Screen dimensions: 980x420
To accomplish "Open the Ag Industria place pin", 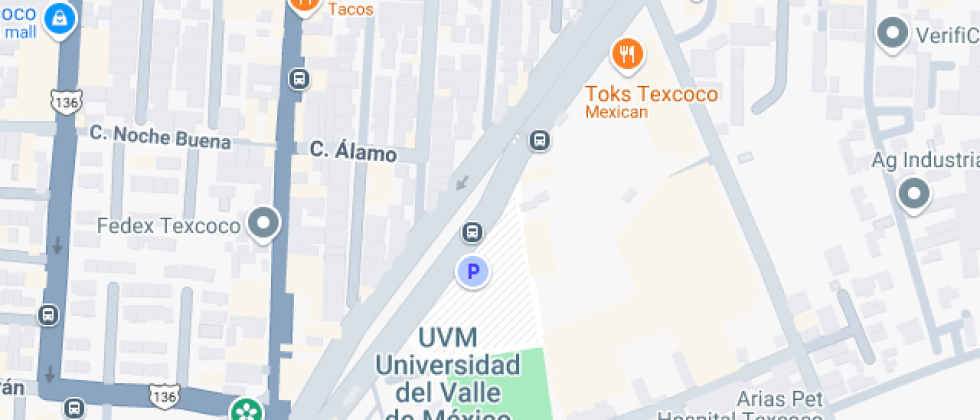I will point(913,194).
